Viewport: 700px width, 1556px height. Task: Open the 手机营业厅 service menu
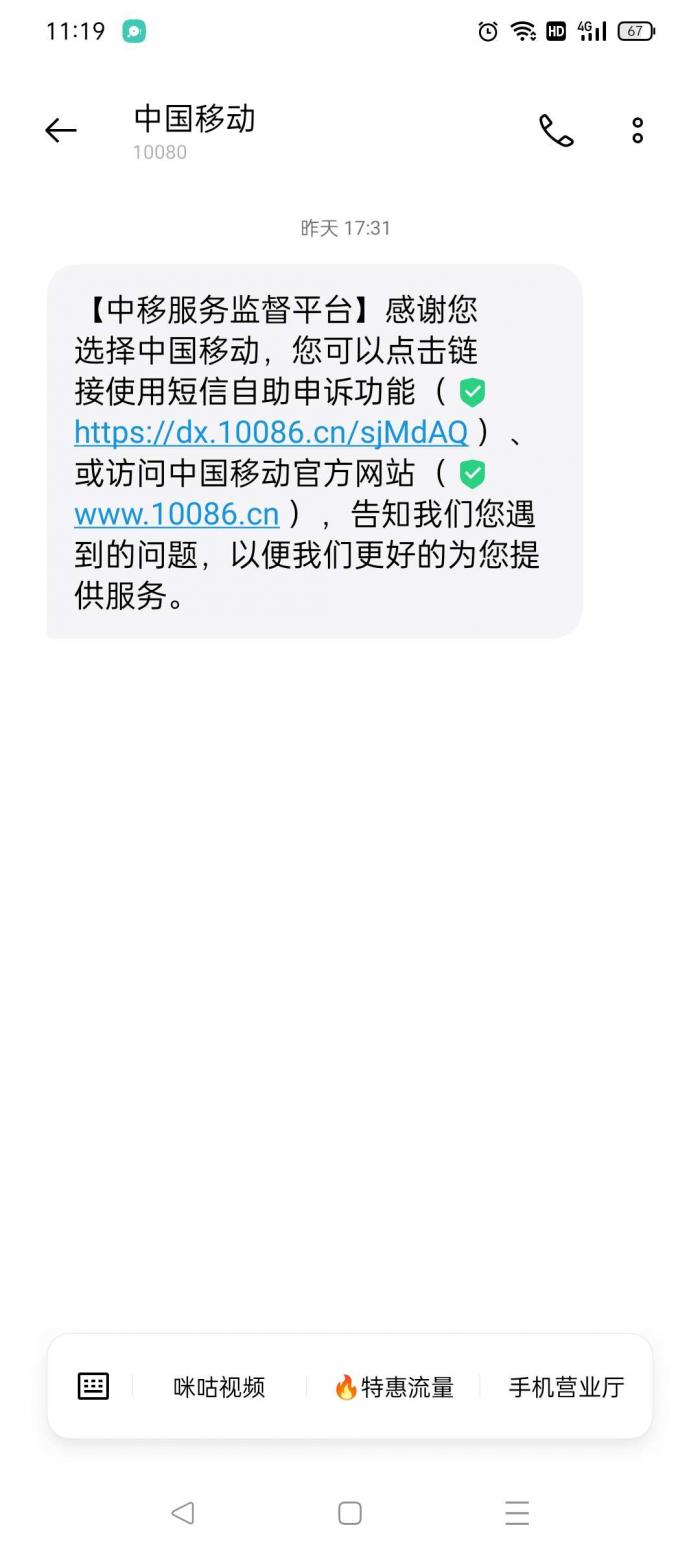[566, 1387]
